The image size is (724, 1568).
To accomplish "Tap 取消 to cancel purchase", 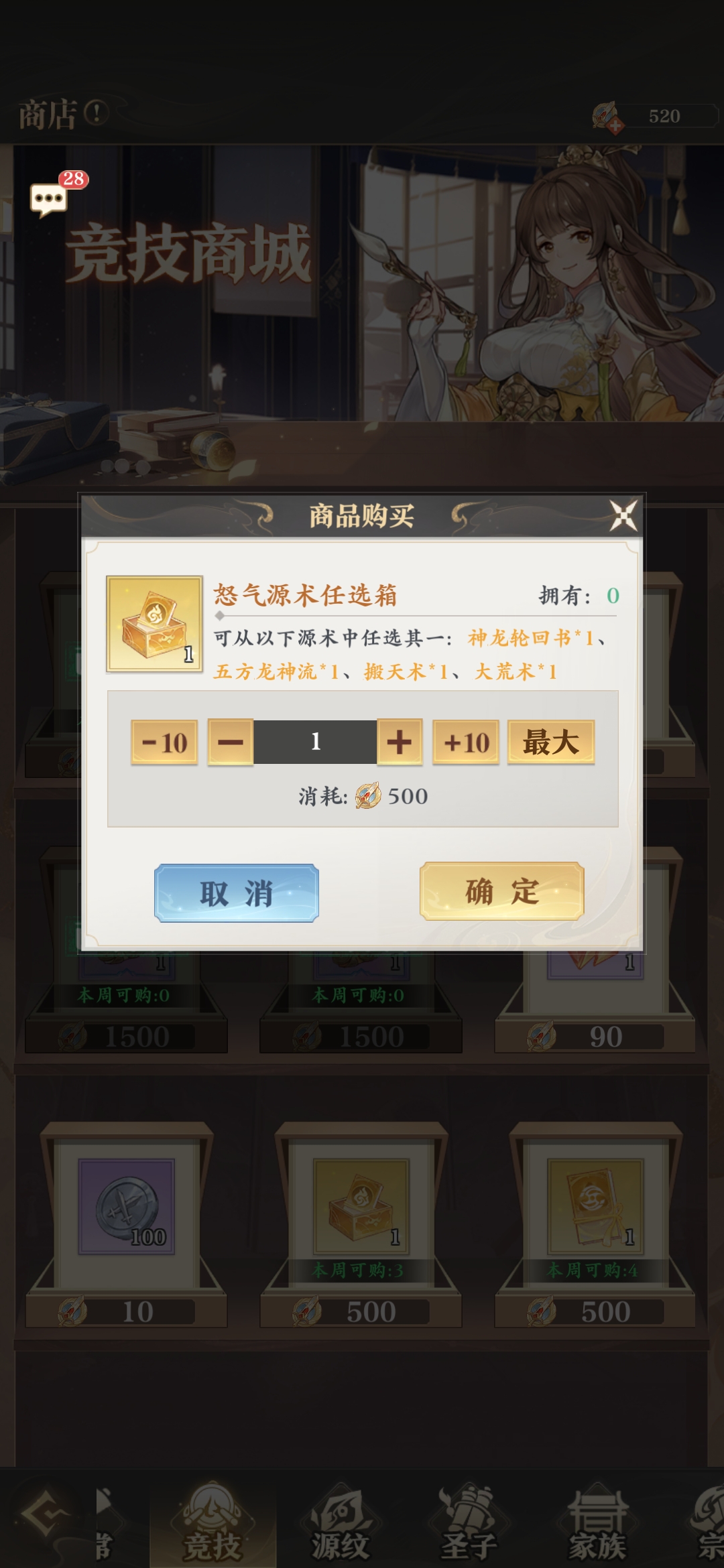I will (236, 893).
